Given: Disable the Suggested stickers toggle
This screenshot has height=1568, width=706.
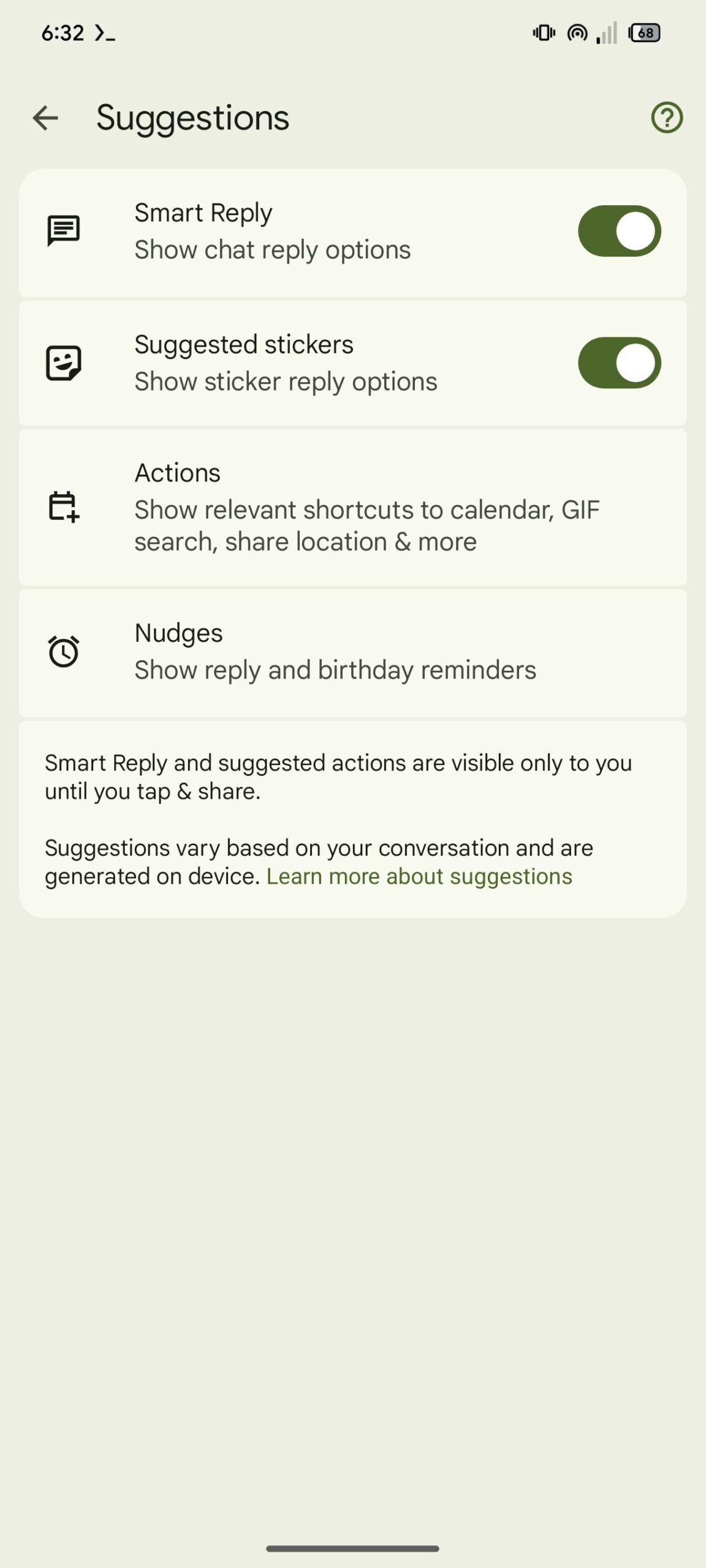Looking at the screenshot, I should point(620,363).
